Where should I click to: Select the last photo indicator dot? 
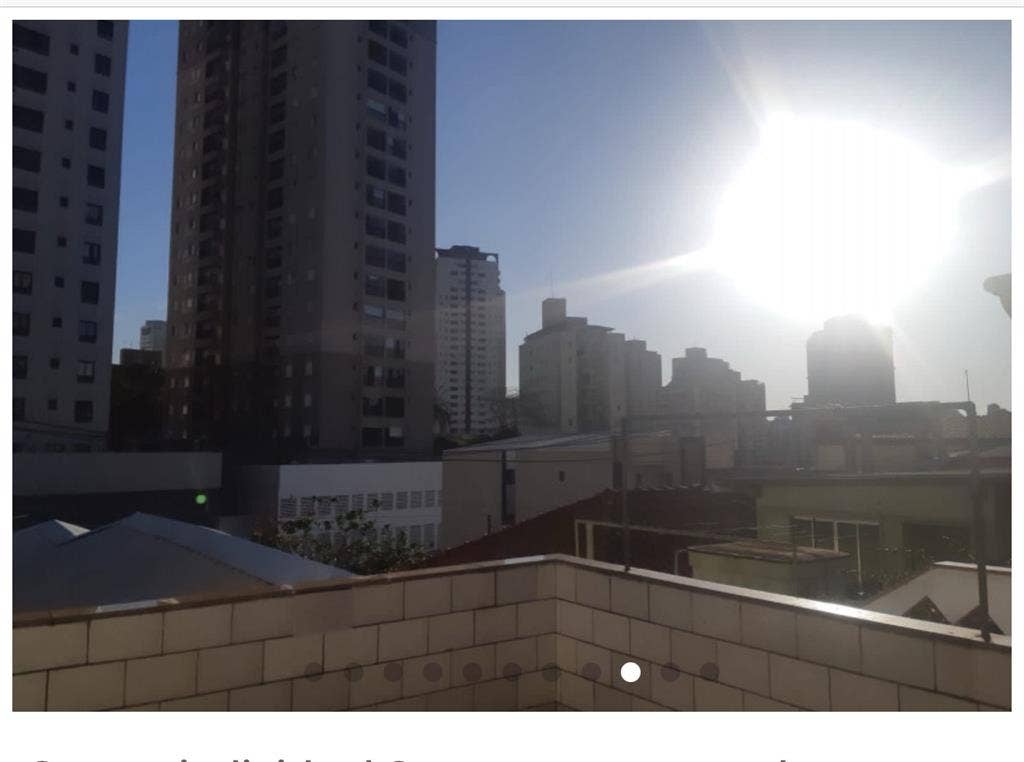[709, 672]
